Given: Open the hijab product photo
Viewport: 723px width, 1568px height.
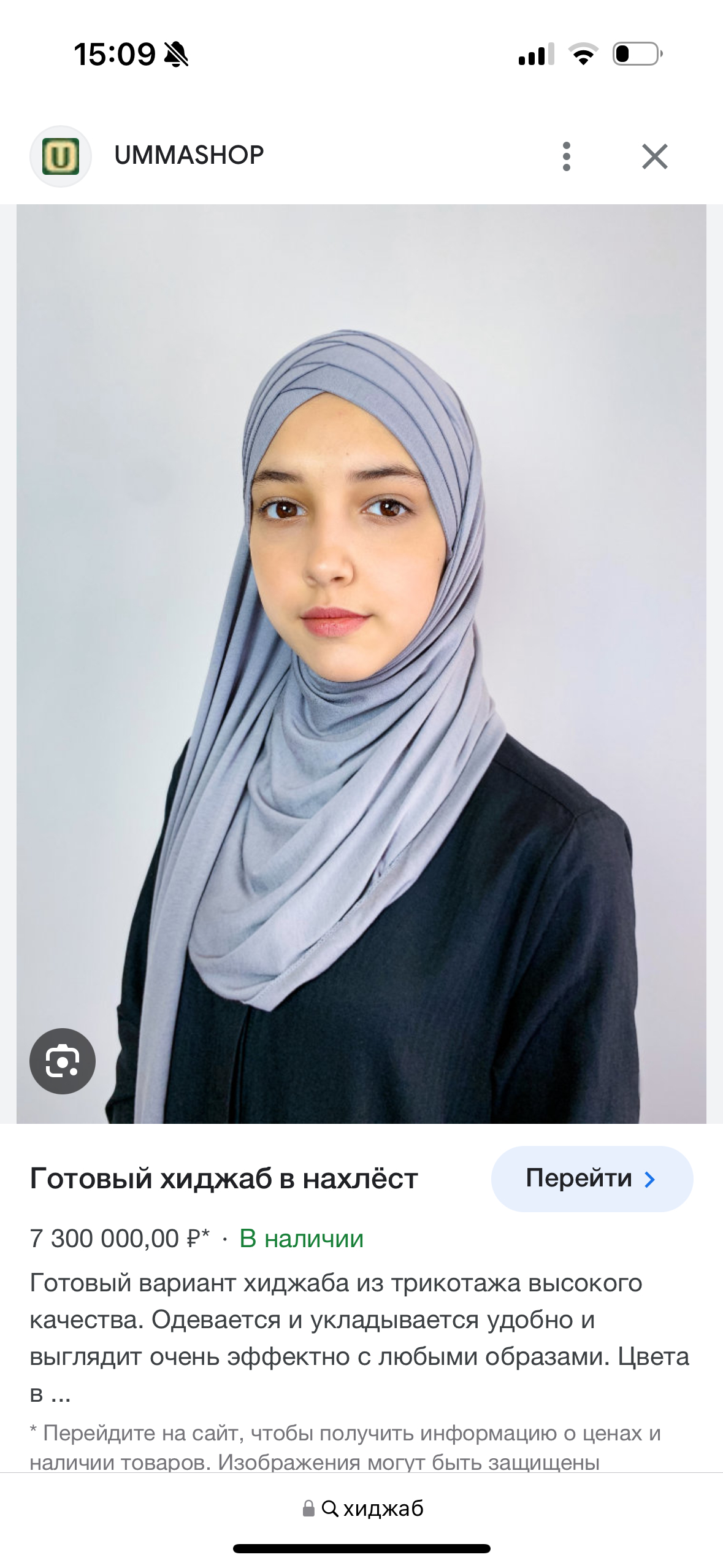Looking at the screenshot, I should (361, 663).
